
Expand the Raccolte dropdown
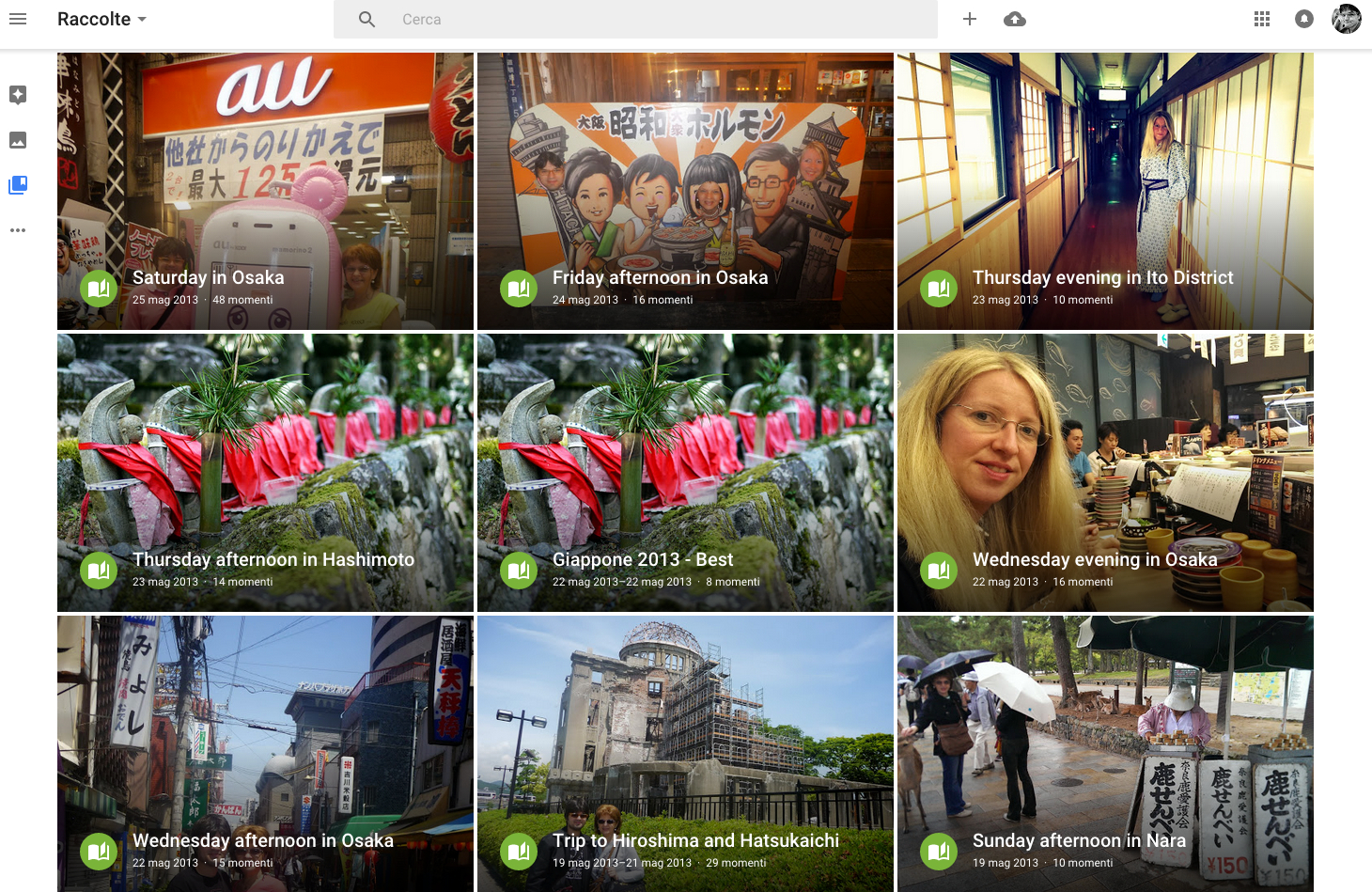point(101,19)
